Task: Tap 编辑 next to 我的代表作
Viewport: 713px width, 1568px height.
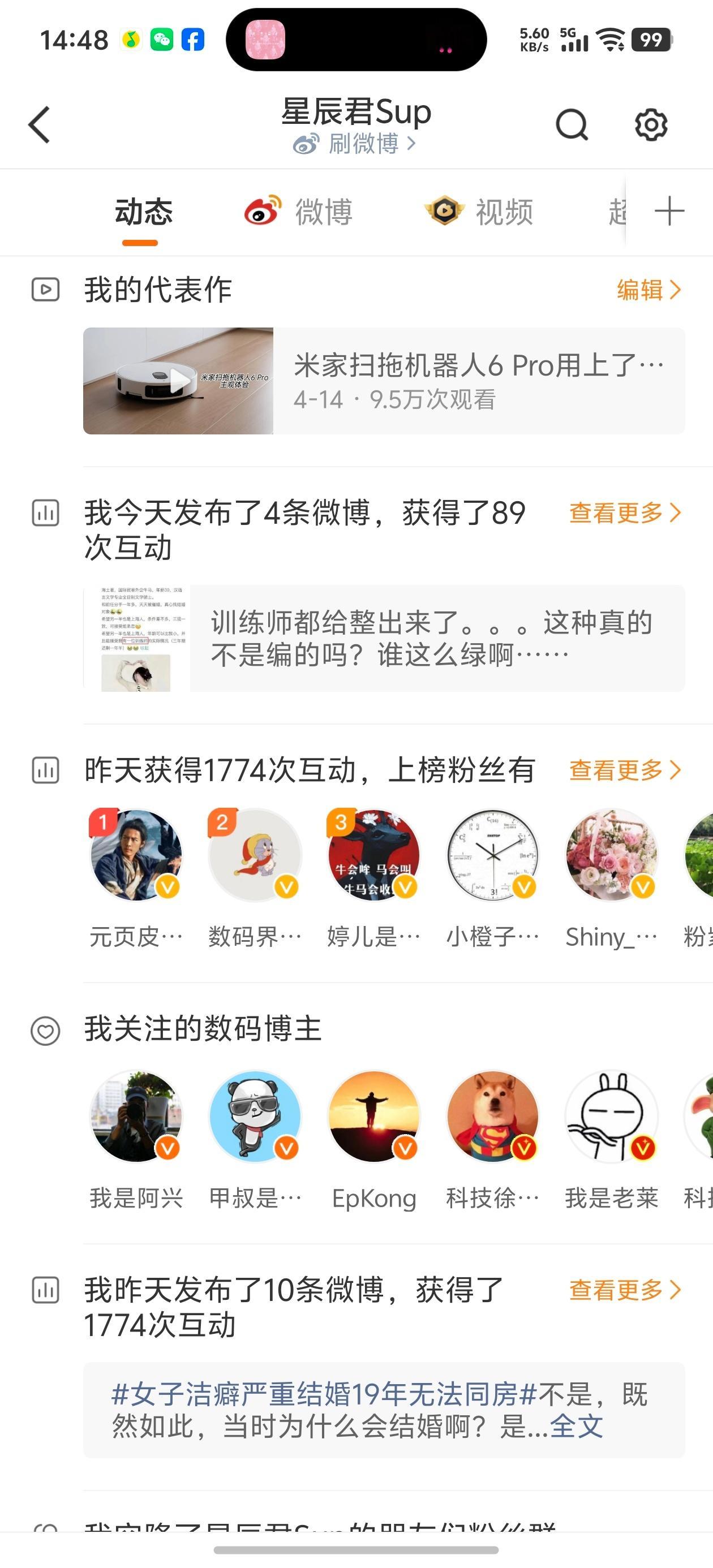Action: [x=648, y=290]
